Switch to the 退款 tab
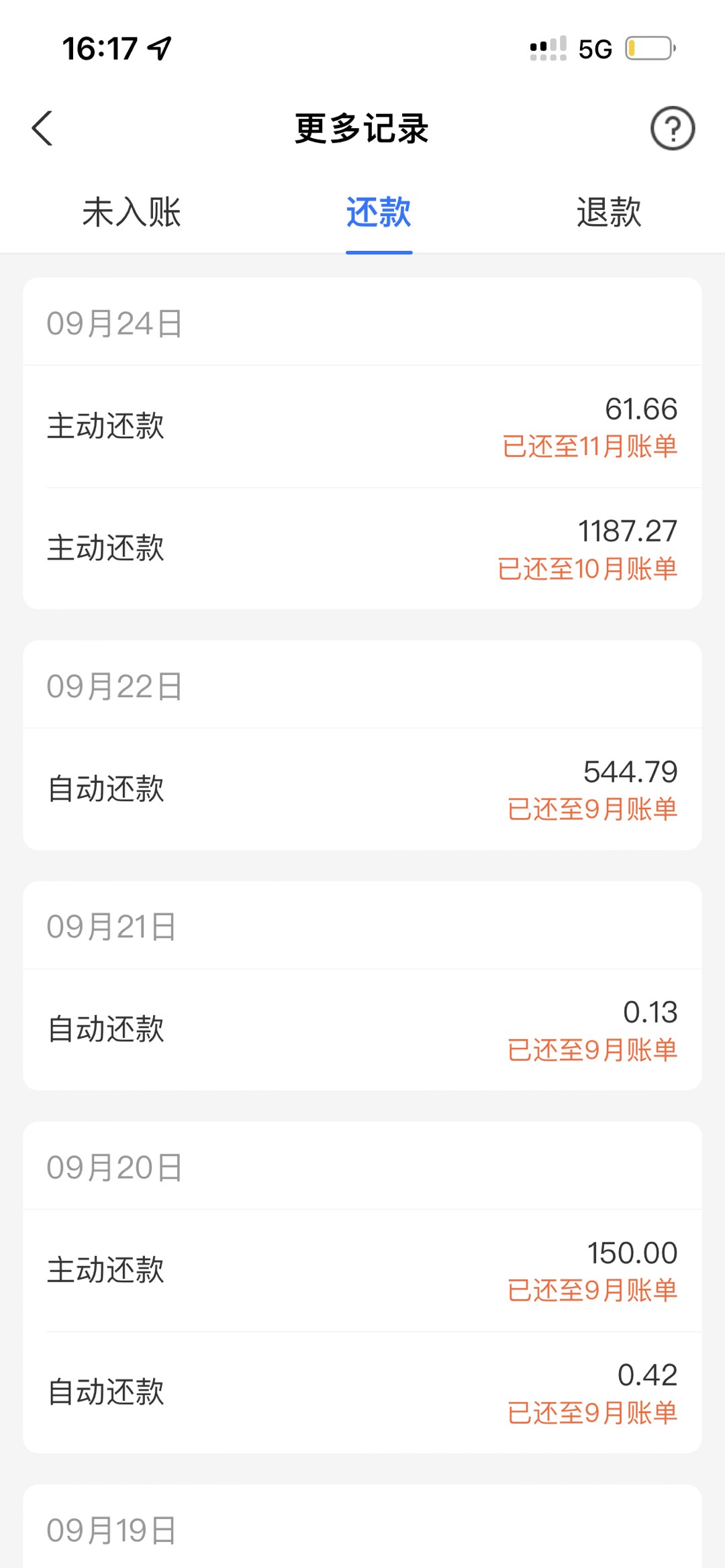 coord(609,213)
